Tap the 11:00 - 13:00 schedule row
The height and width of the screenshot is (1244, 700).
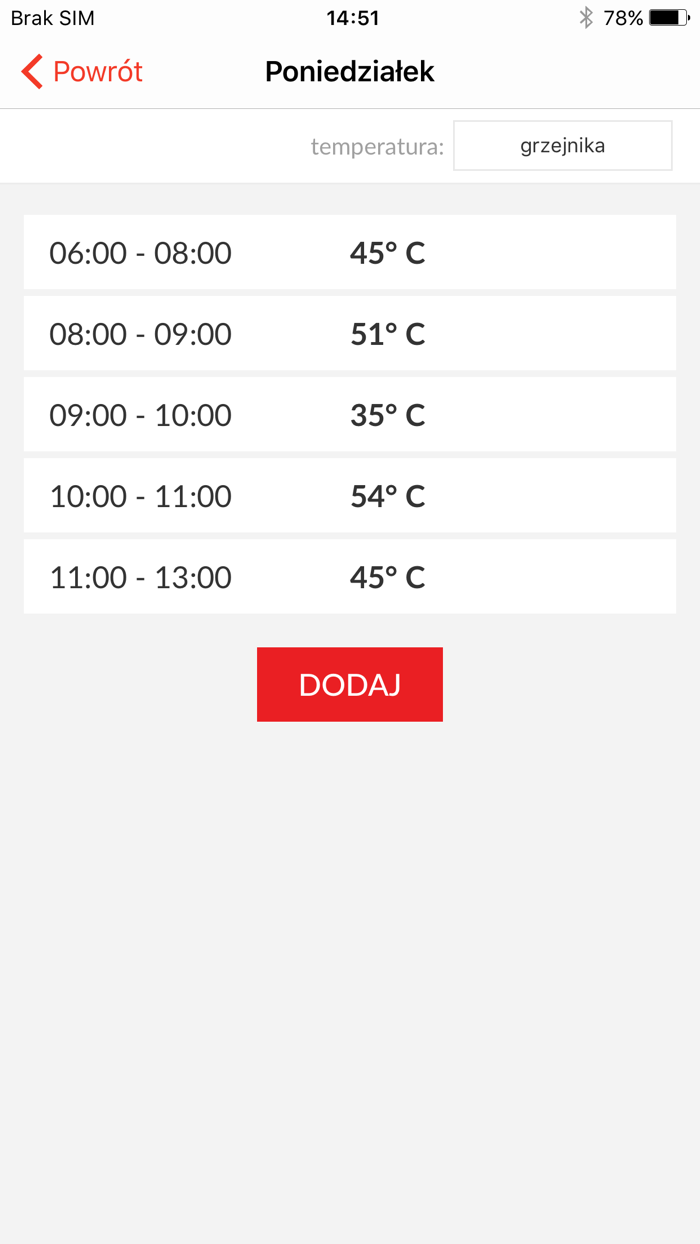coord(349,577)
